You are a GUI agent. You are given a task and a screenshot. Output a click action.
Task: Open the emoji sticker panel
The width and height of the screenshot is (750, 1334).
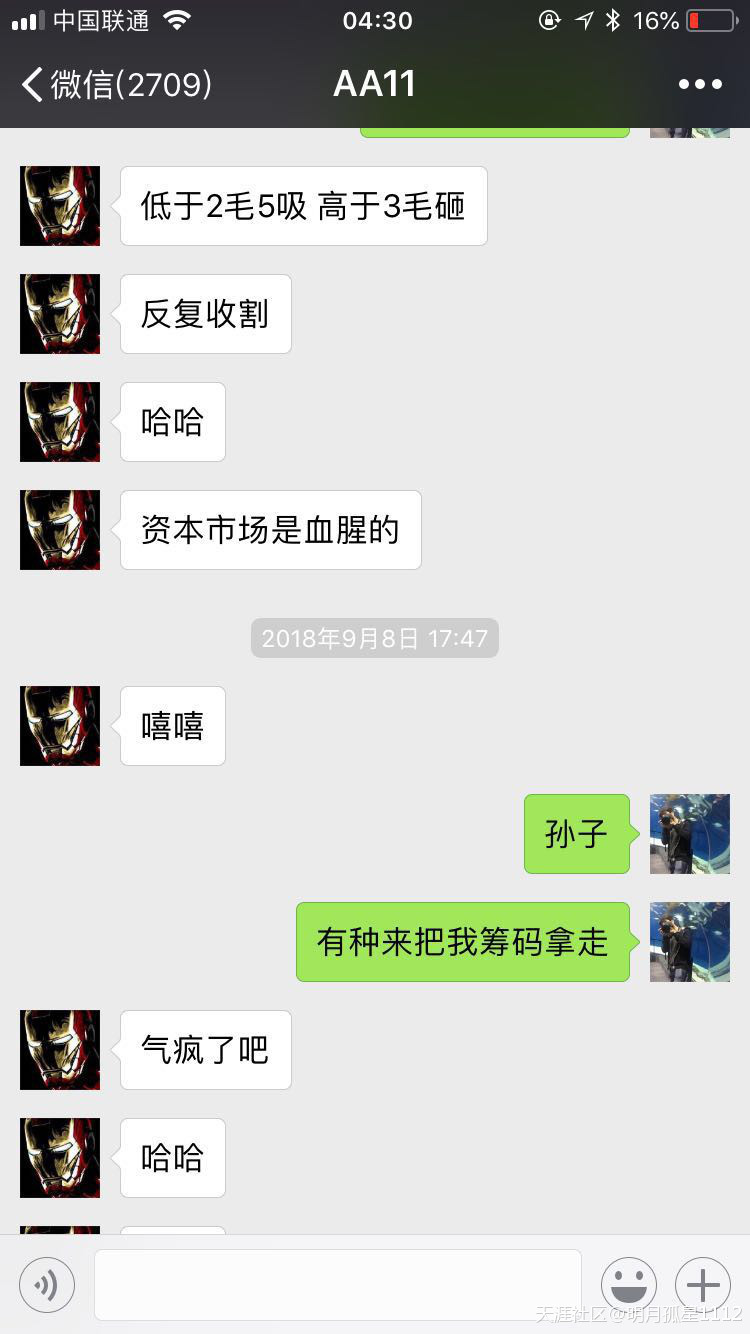629,1285
